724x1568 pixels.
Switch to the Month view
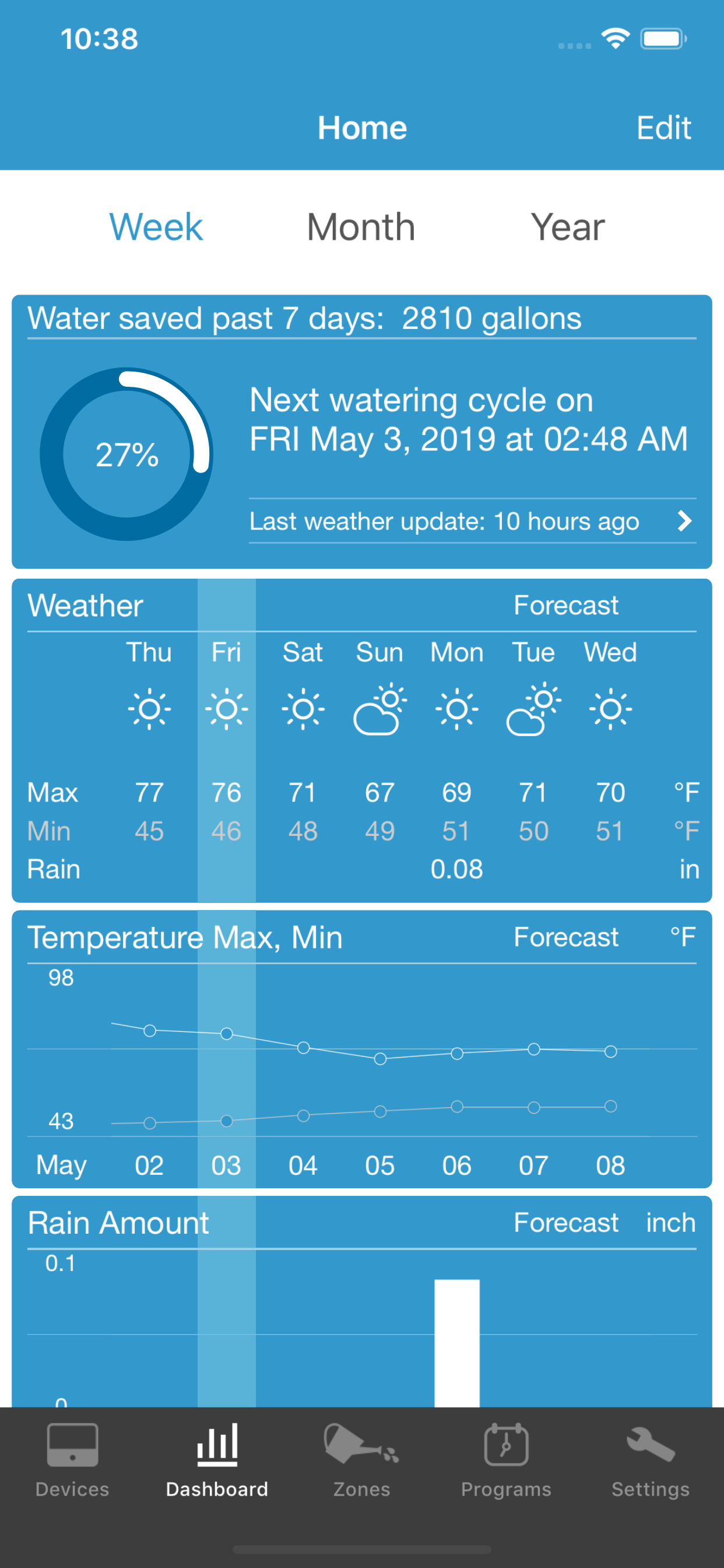(x=360, y=226)
